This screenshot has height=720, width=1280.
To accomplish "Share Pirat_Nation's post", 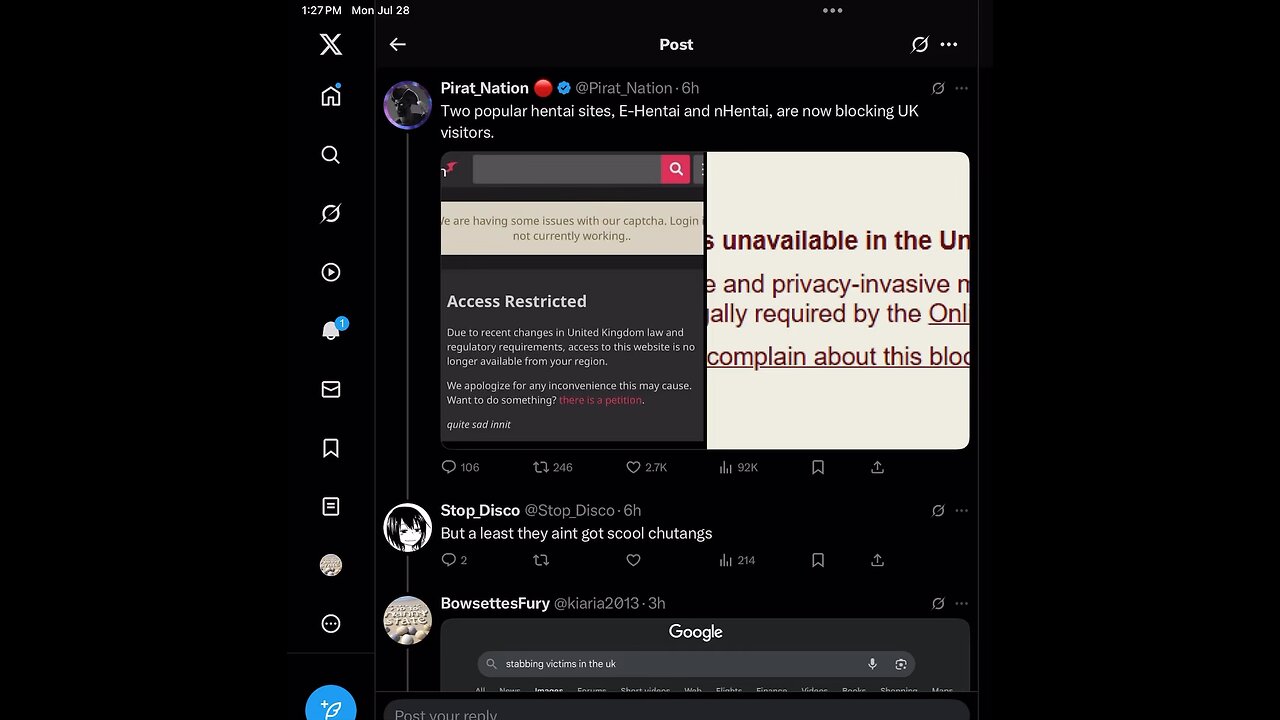I will coord(877,467).
